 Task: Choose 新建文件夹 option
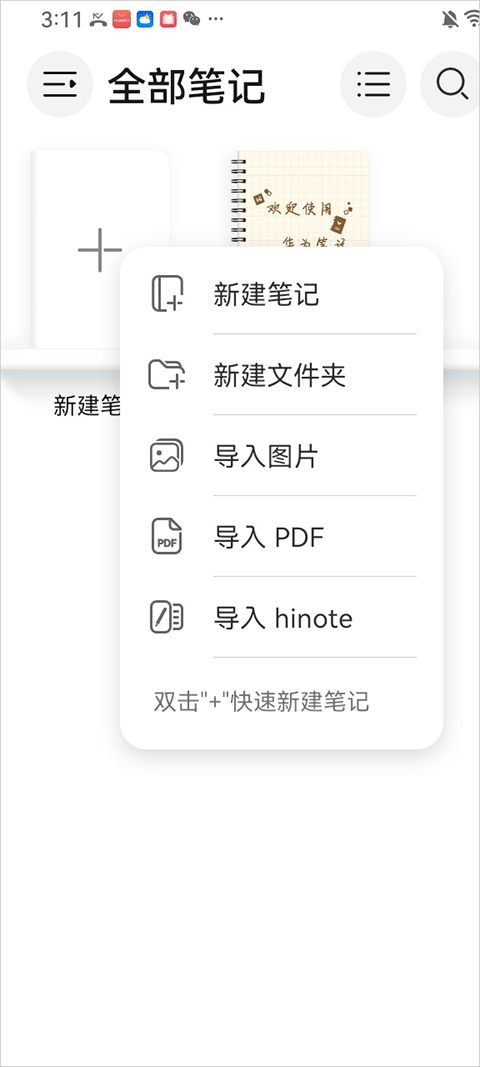[x=281, y=375]
